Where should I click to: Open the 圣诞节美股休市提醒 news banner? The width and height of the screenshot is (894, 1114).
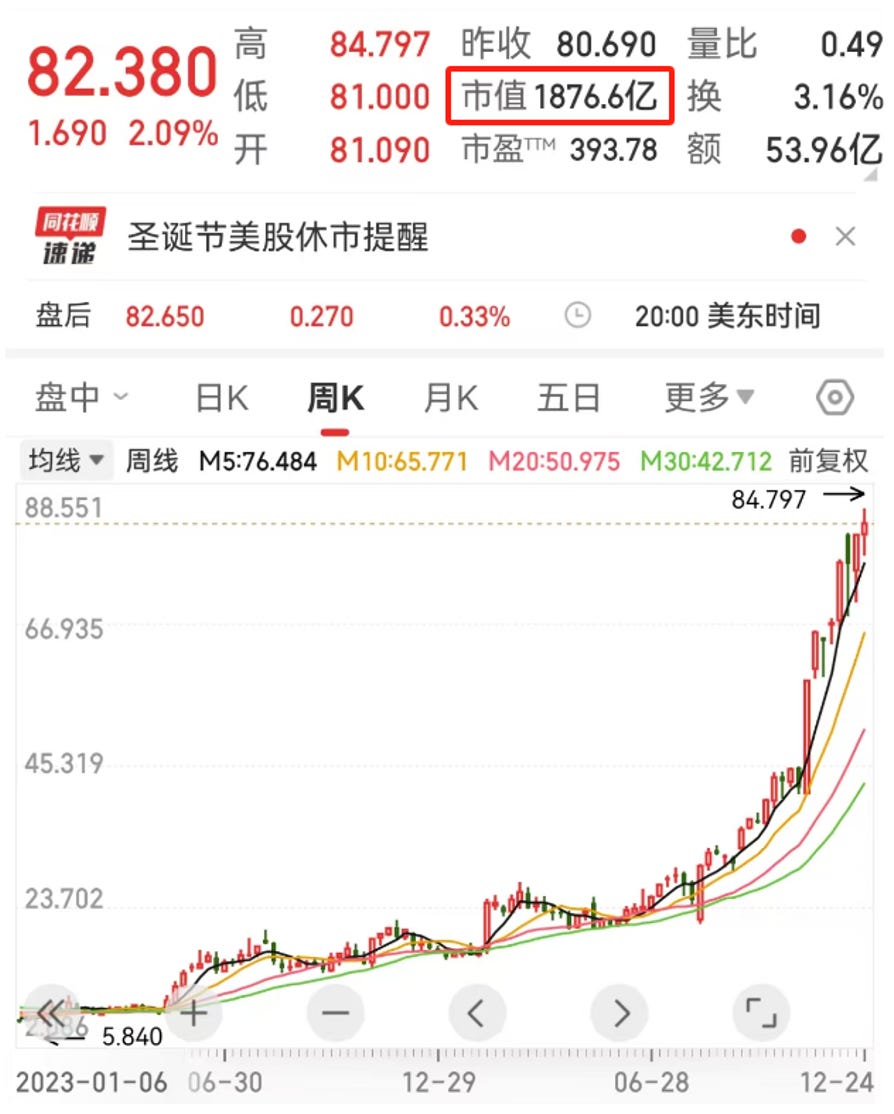pyautogui.click(x=278, y=237)
